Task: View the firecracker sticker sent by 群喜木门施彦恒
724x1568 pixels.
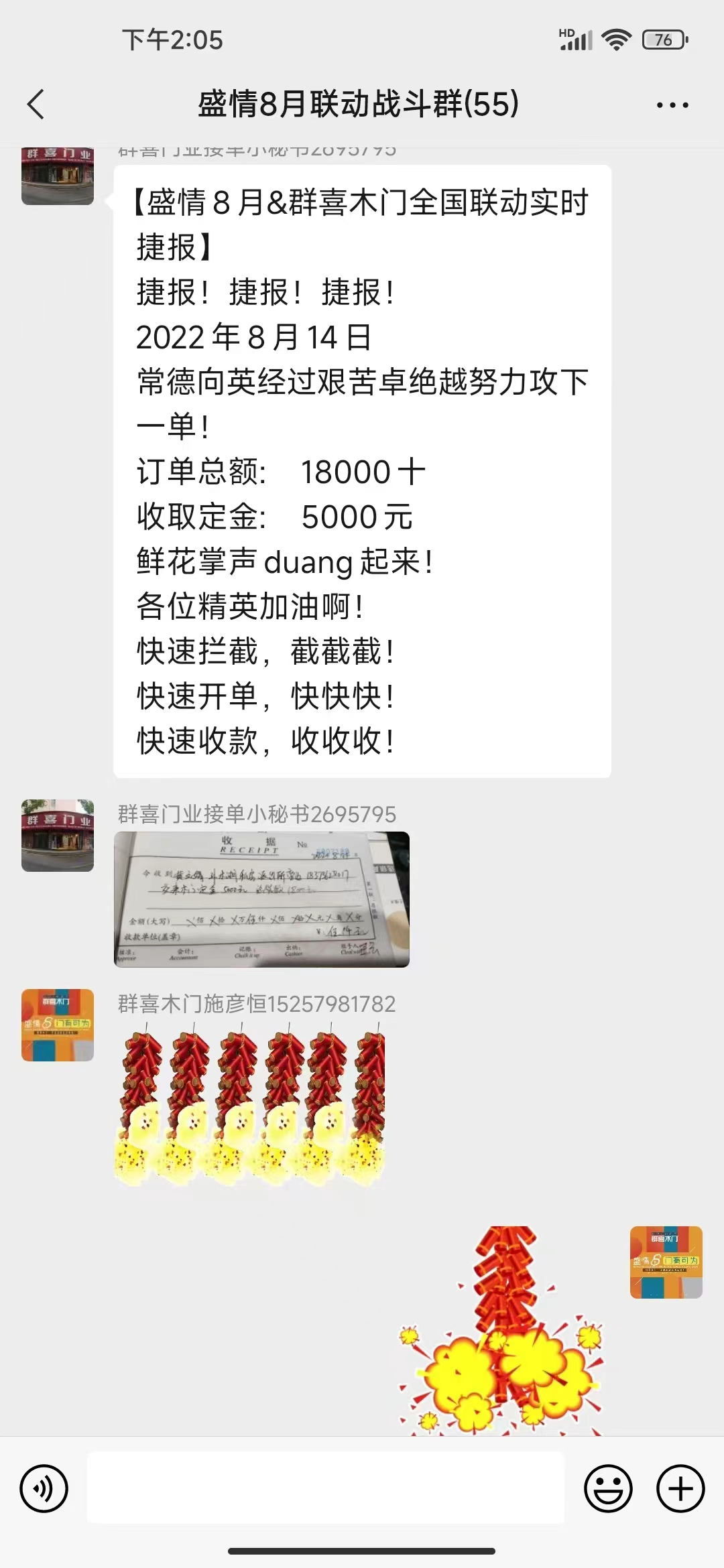Action: click(x=251, y=1104)
